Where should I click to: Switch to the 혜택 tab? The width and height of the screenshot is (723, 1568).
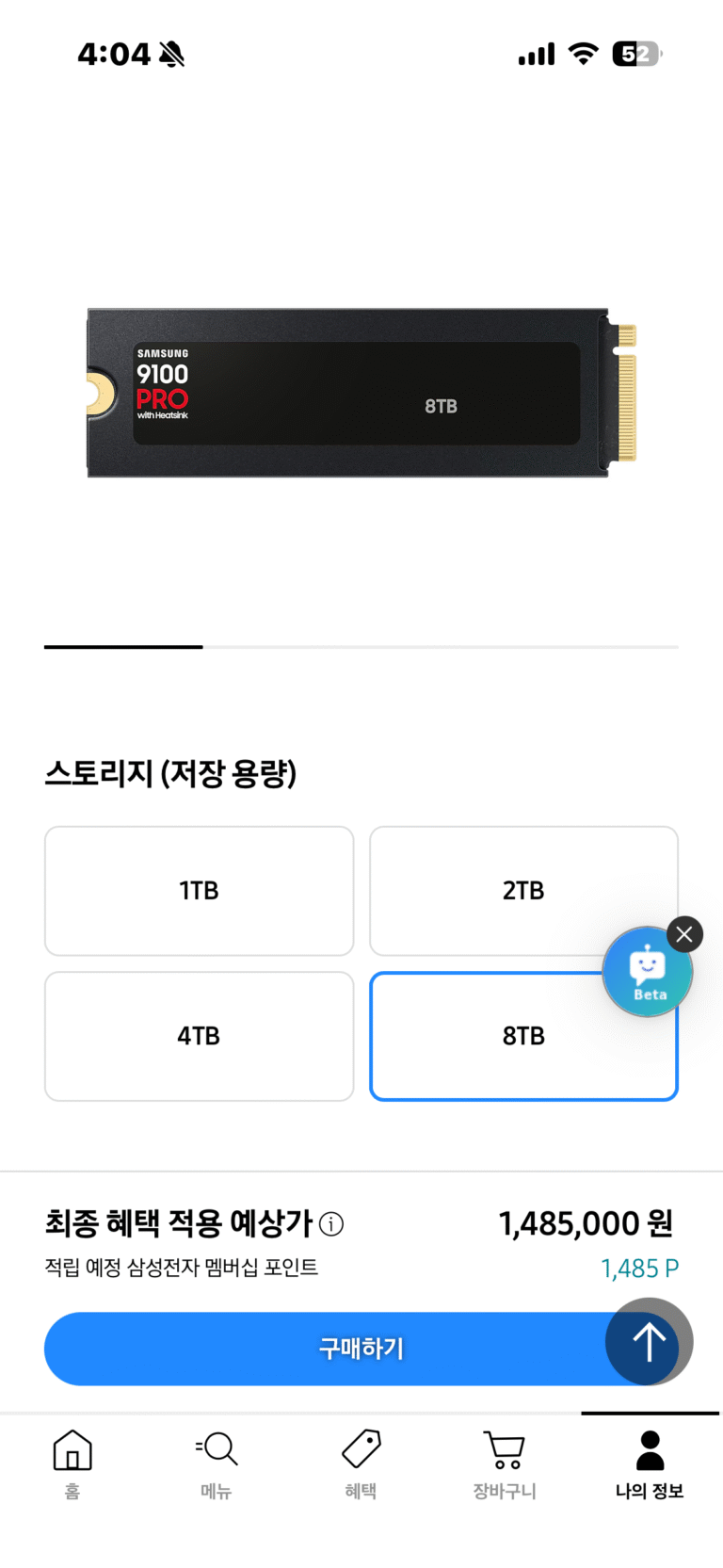point(361,1463)
